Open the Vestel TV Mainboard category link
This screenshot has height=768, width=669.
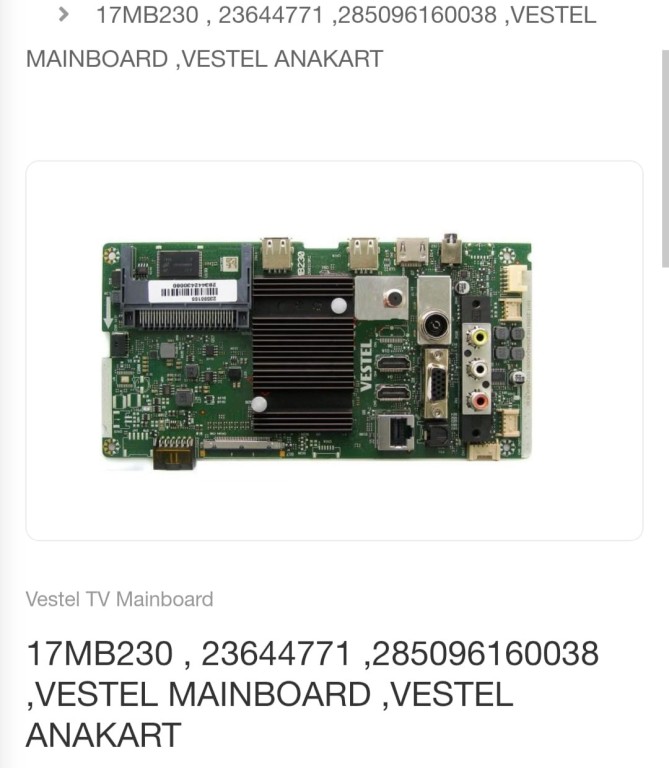coord(119,599)
